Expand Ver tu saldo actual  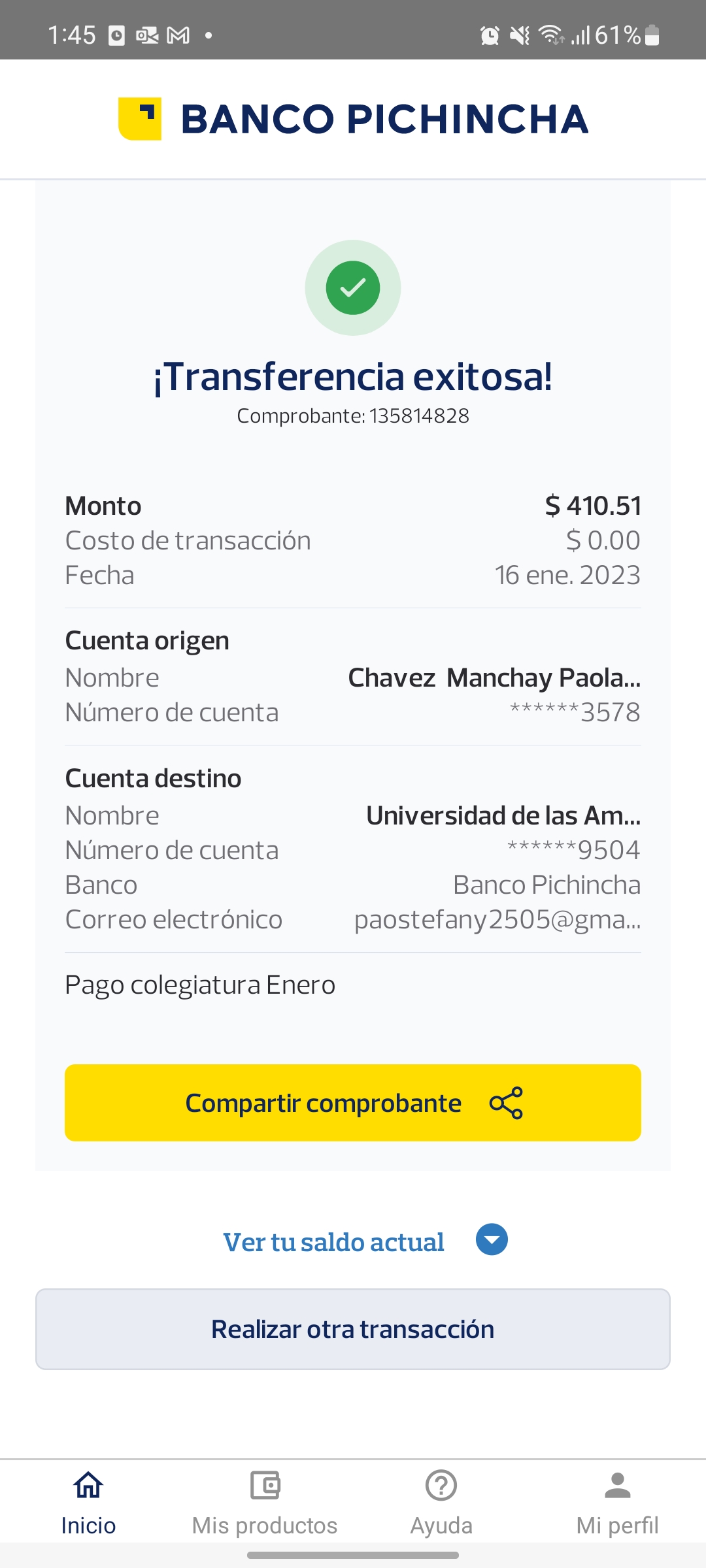pyautogui.click(x=365, y=1241)
